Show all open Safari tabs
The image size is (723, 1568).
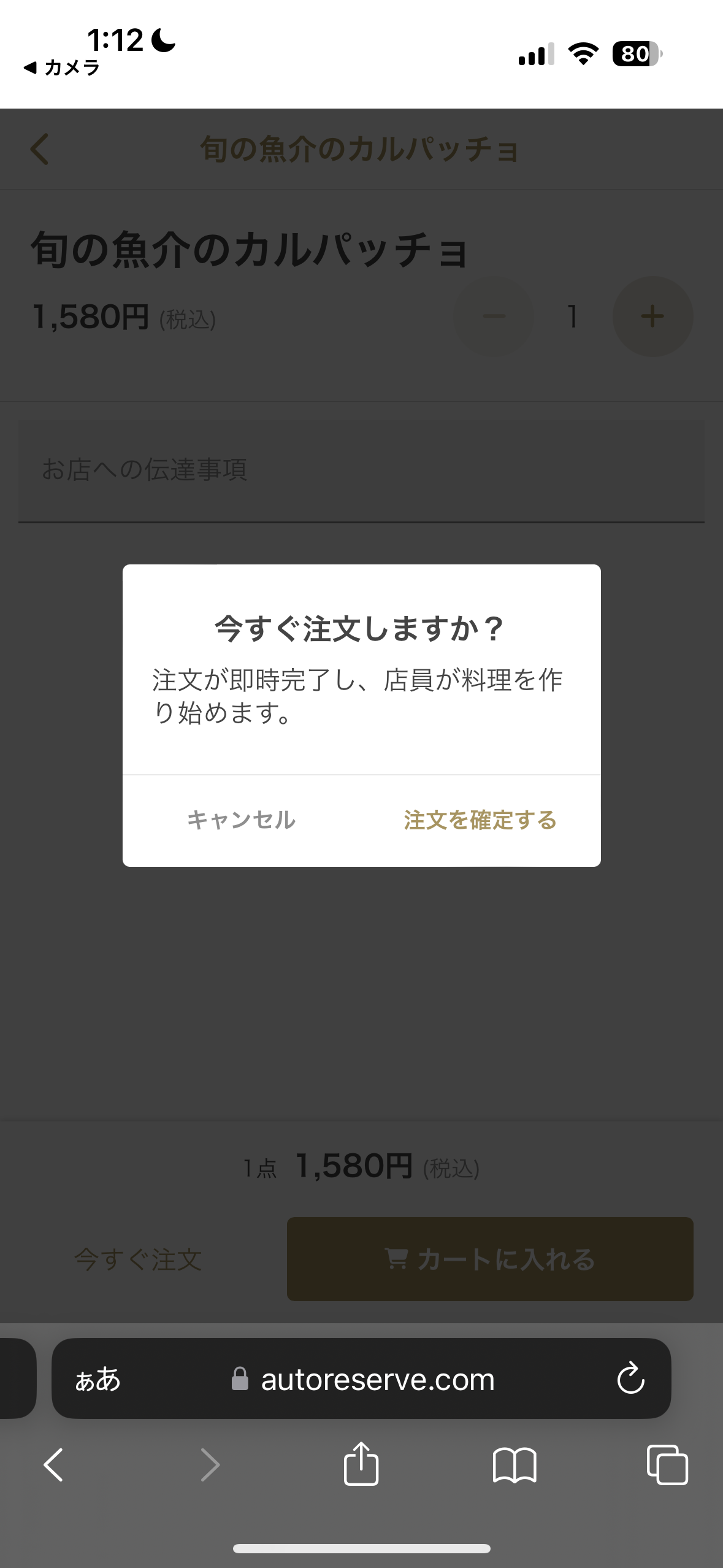667,1465
